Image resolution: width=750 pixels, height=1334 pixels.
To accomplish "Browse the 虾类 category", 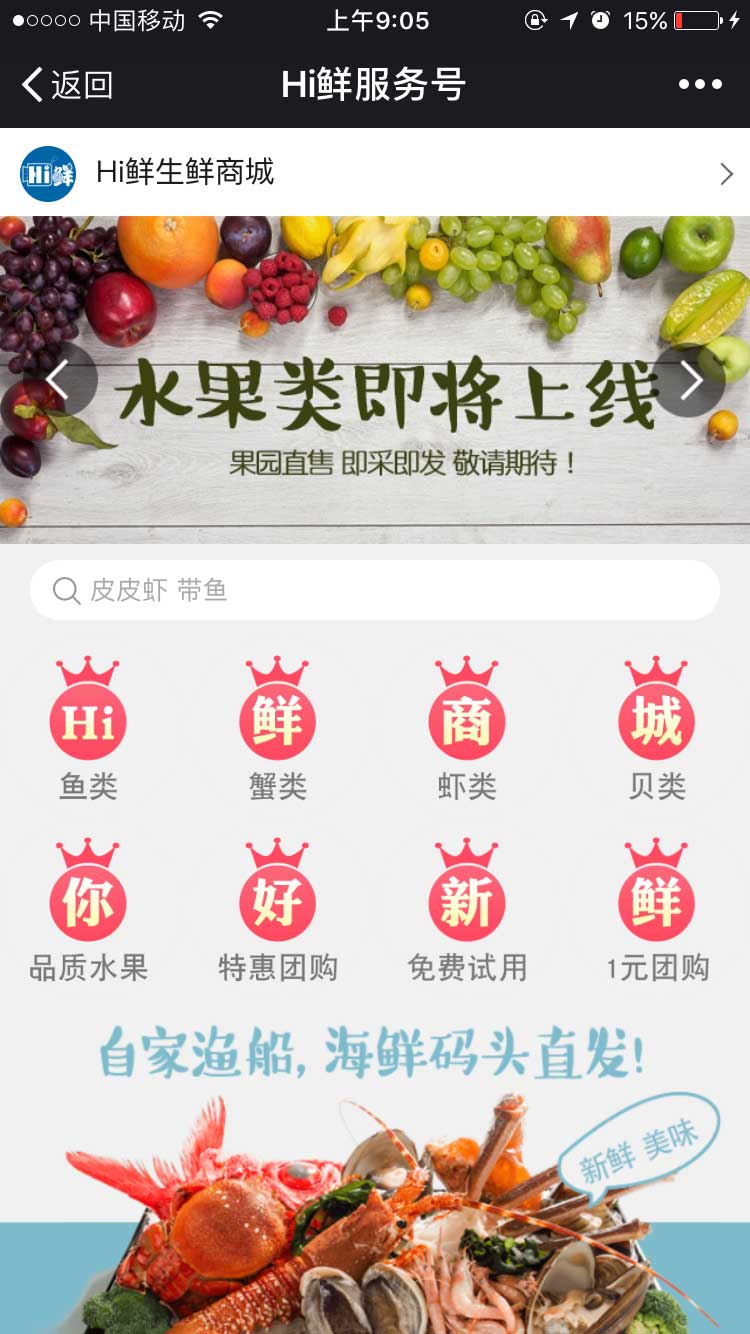I will [x=466, y=730].
